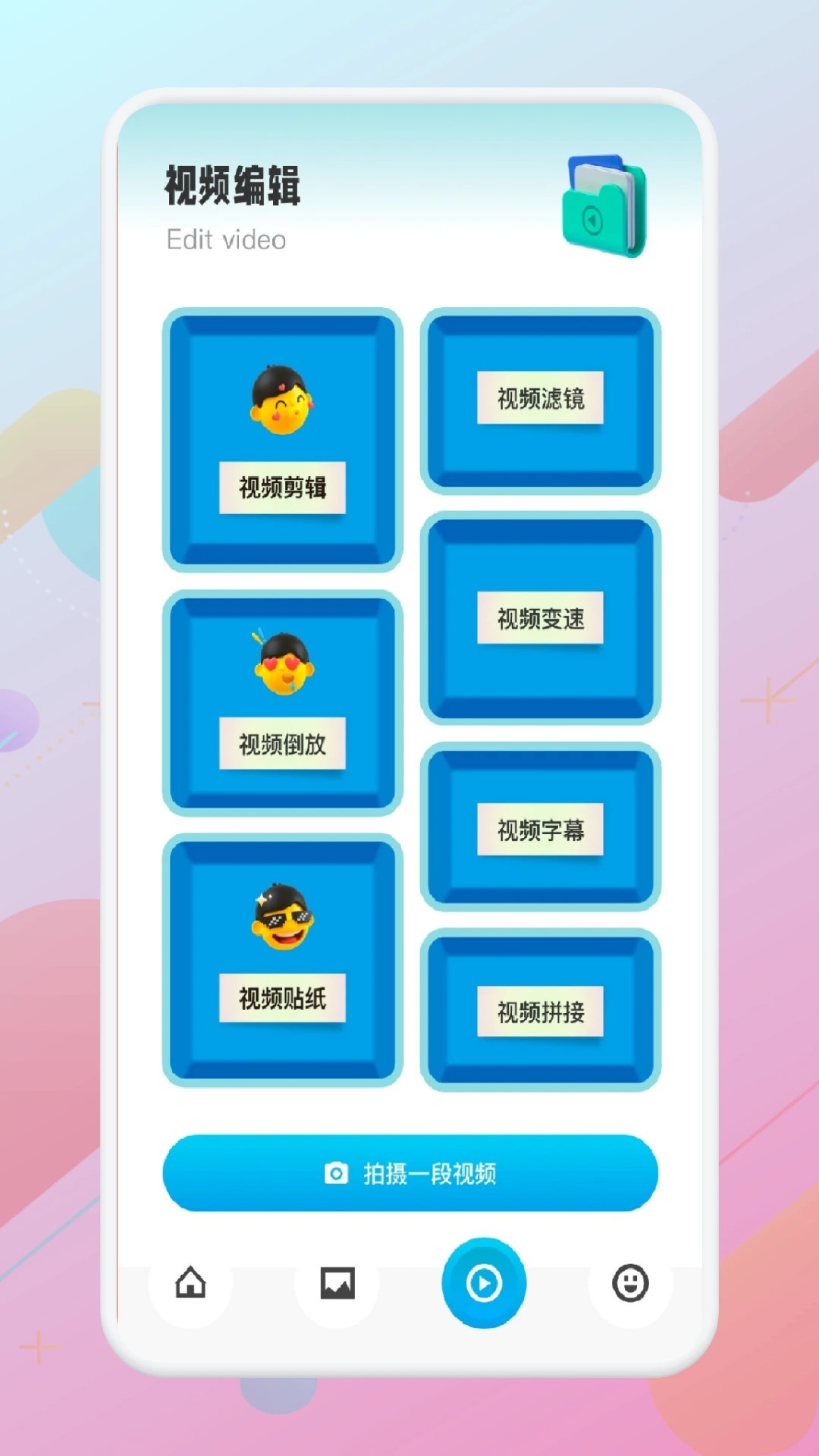Open the 视频字幕 subtitles feature
This screenshot has width=819, height=1456.
click(x=541, y=830)
